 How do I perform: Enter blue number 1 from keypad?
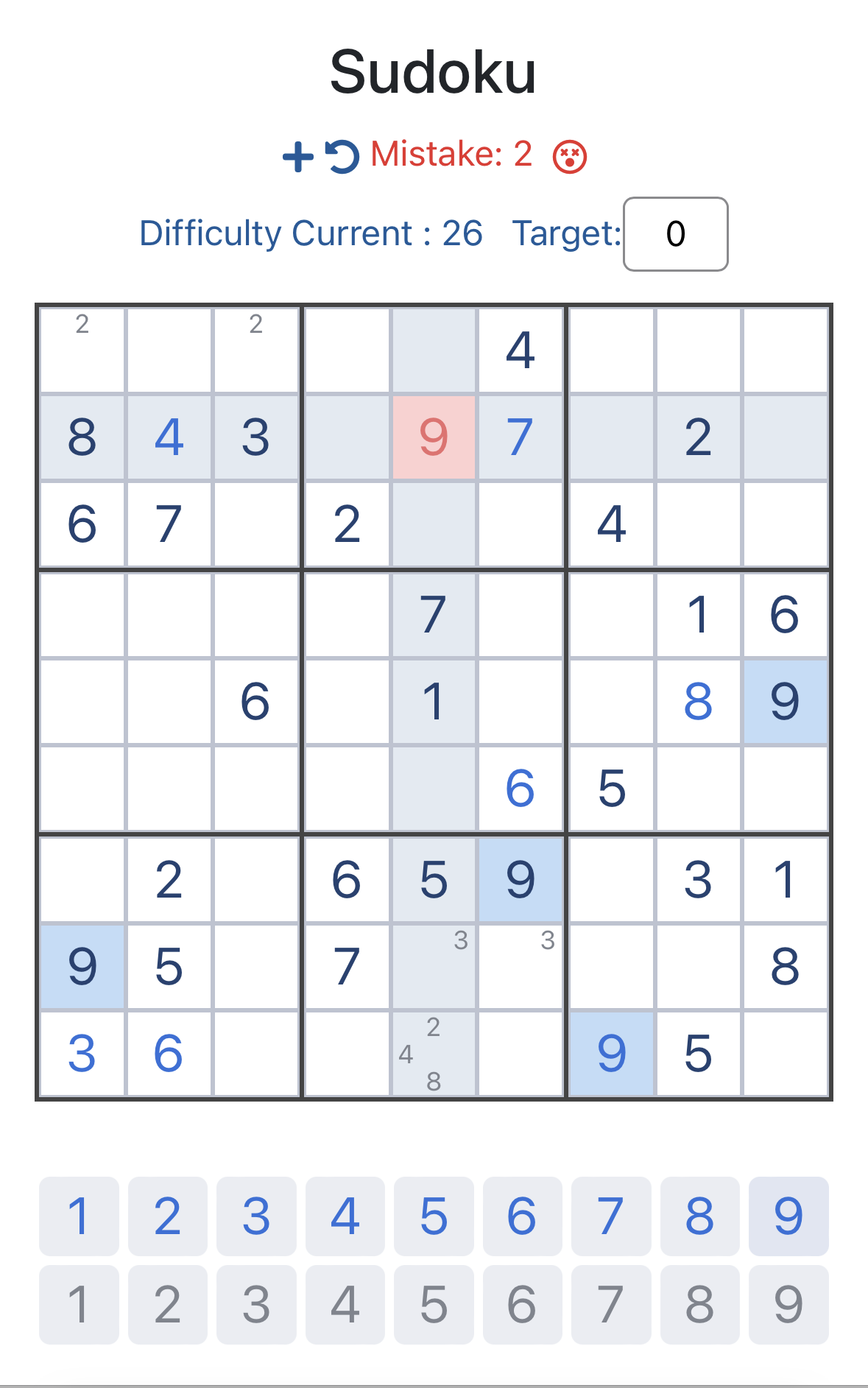pos(79,1216)
